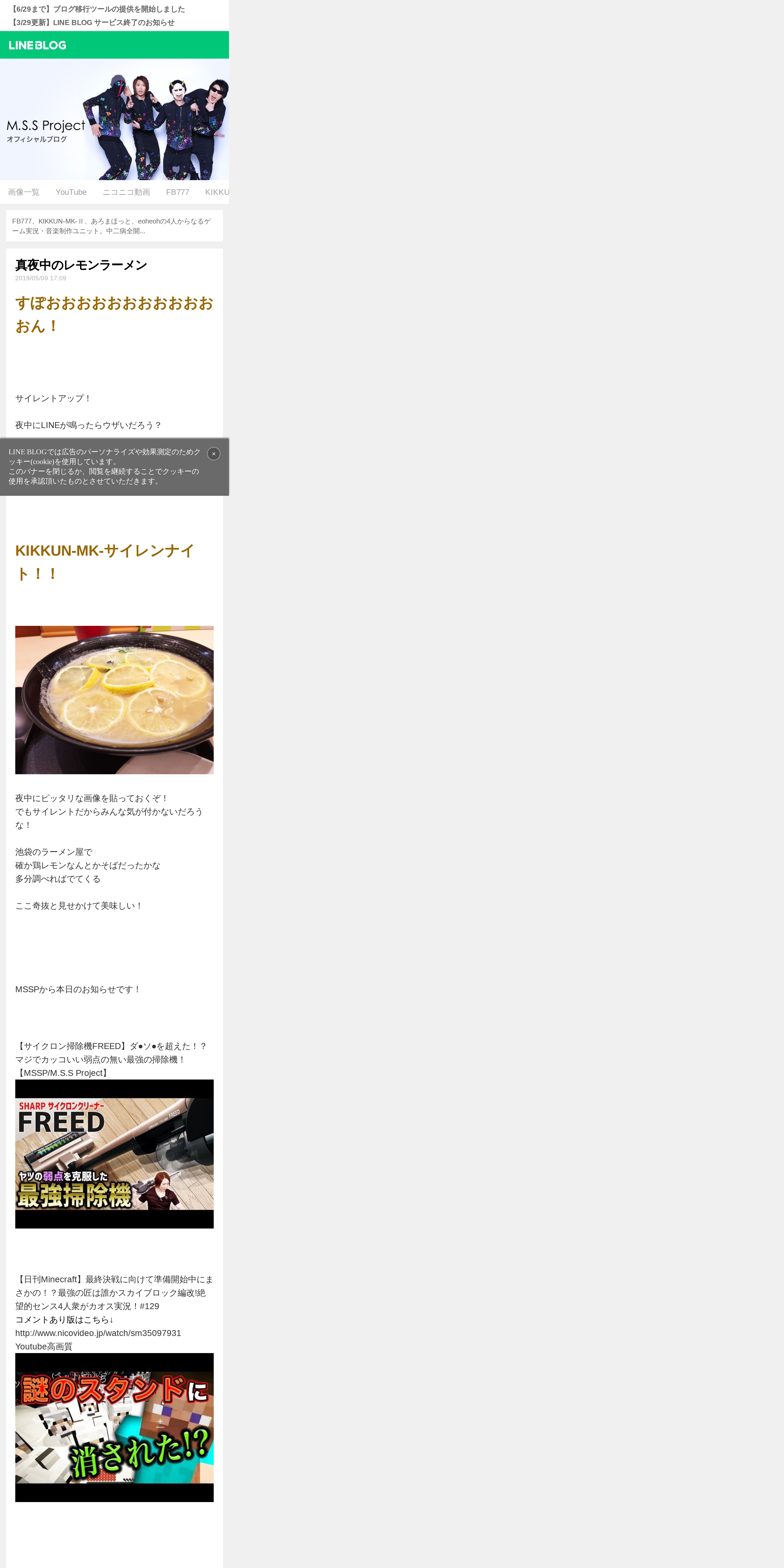Dismiss the cookie notice banner
This screenshot has height=1568, width=784.
(x=214, y=453)
